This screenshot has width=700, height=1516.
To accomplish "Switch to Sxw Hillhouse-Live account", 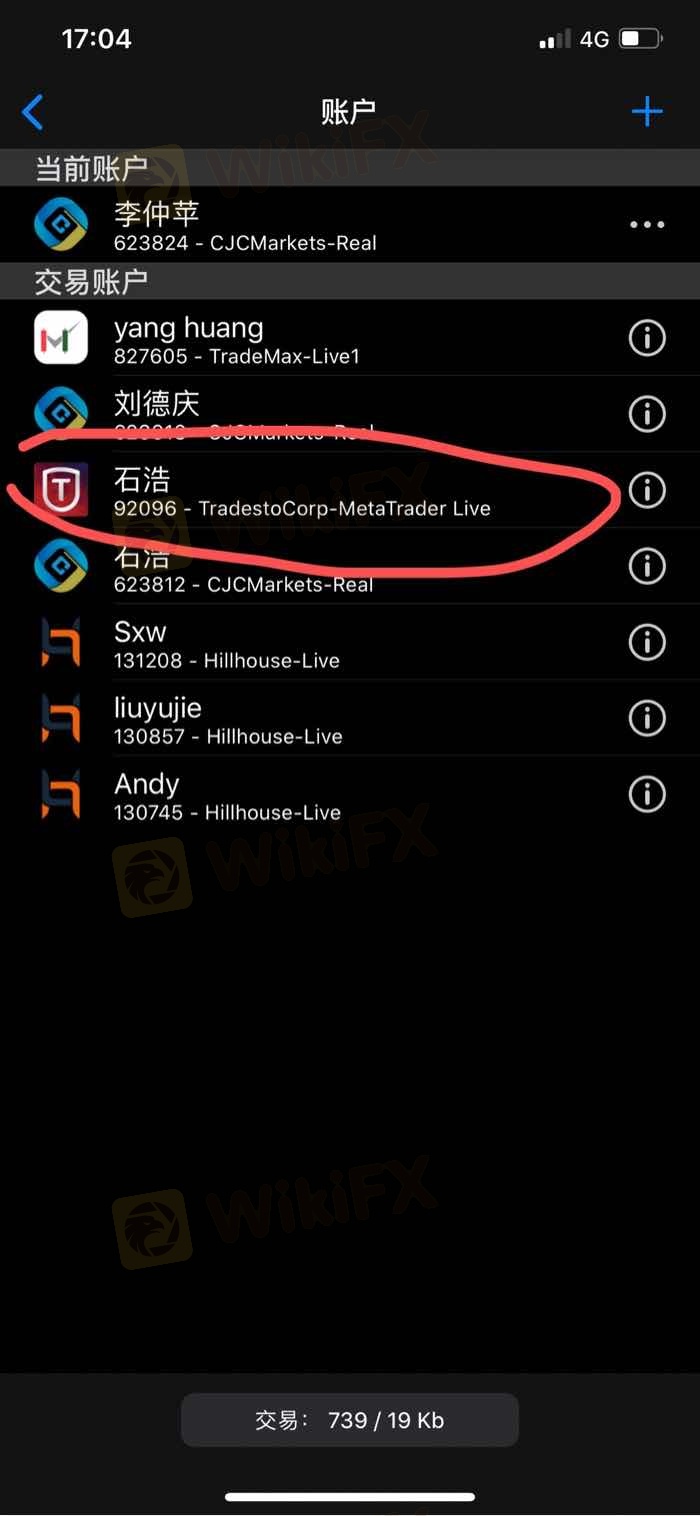I will tap(300, 643).
